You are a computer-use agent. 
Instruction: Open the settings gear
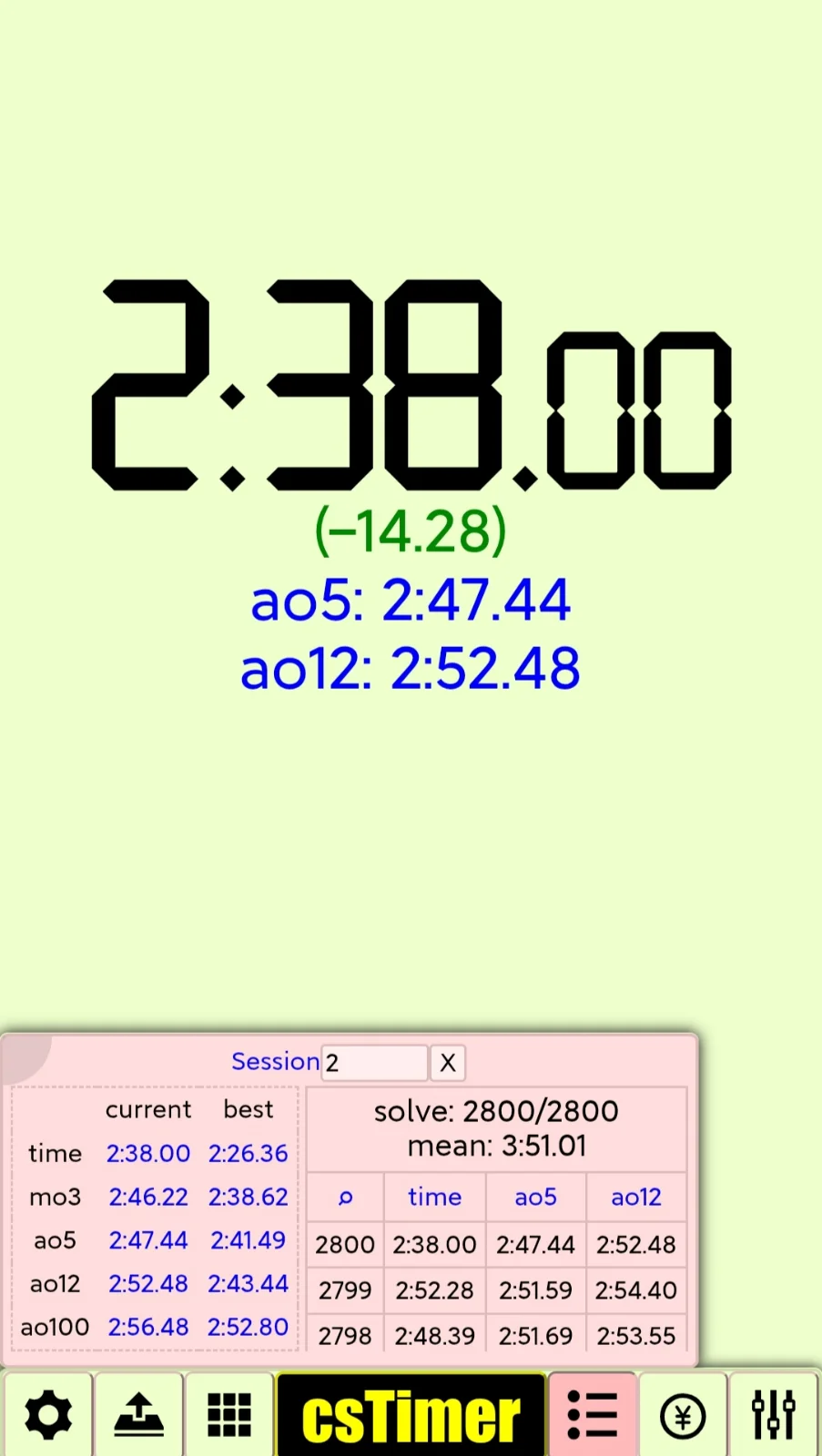pyautogui.click(x=48, y=1416)
